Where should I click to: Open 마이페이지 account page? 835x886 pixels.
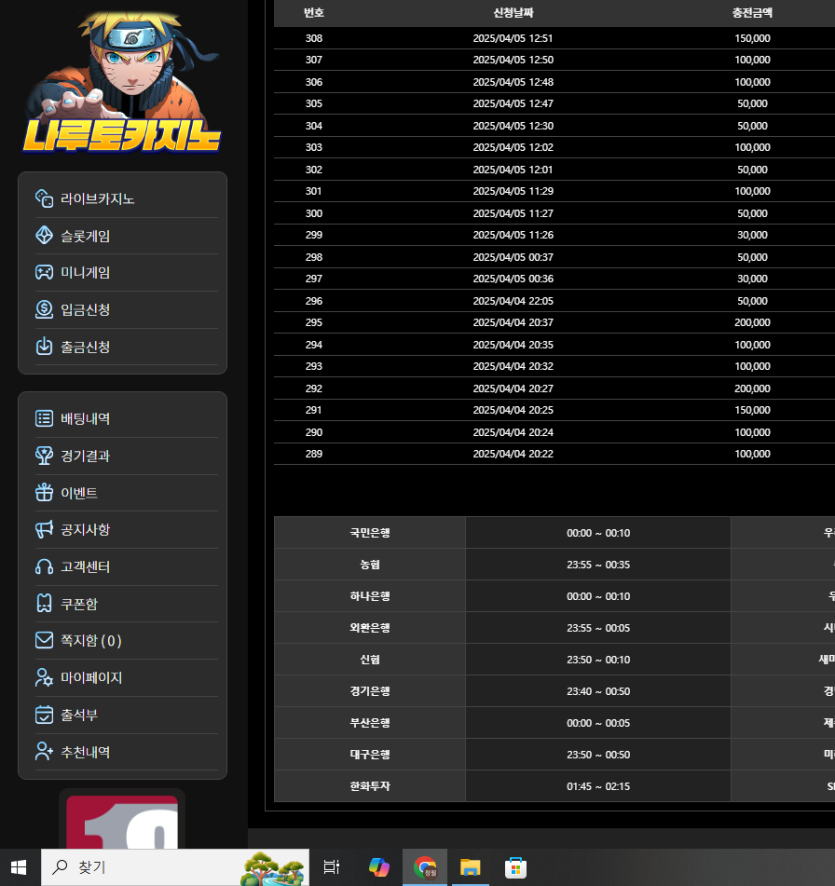coord(91,678)
